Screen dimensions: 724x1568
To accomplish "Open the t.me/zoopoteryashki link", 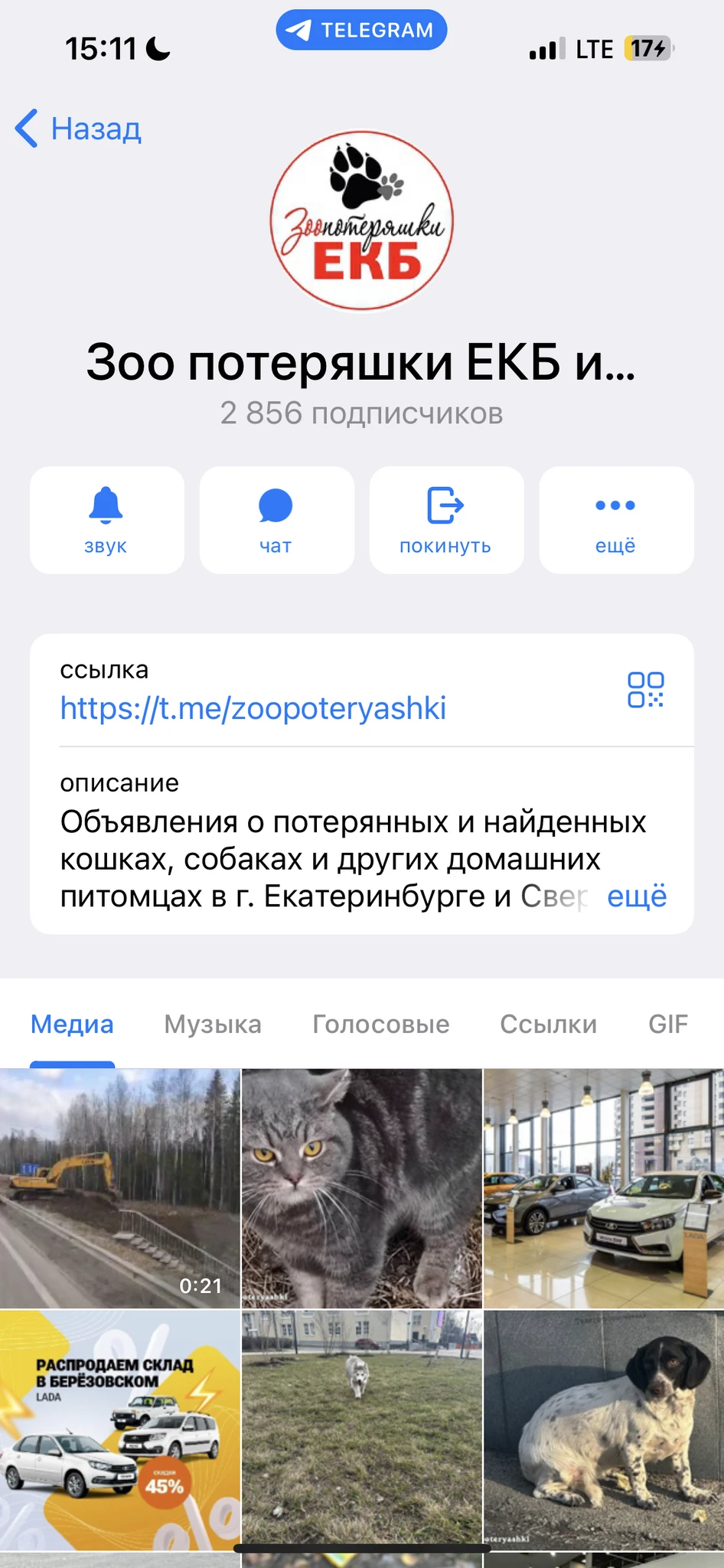I will [x=253, y=708].
